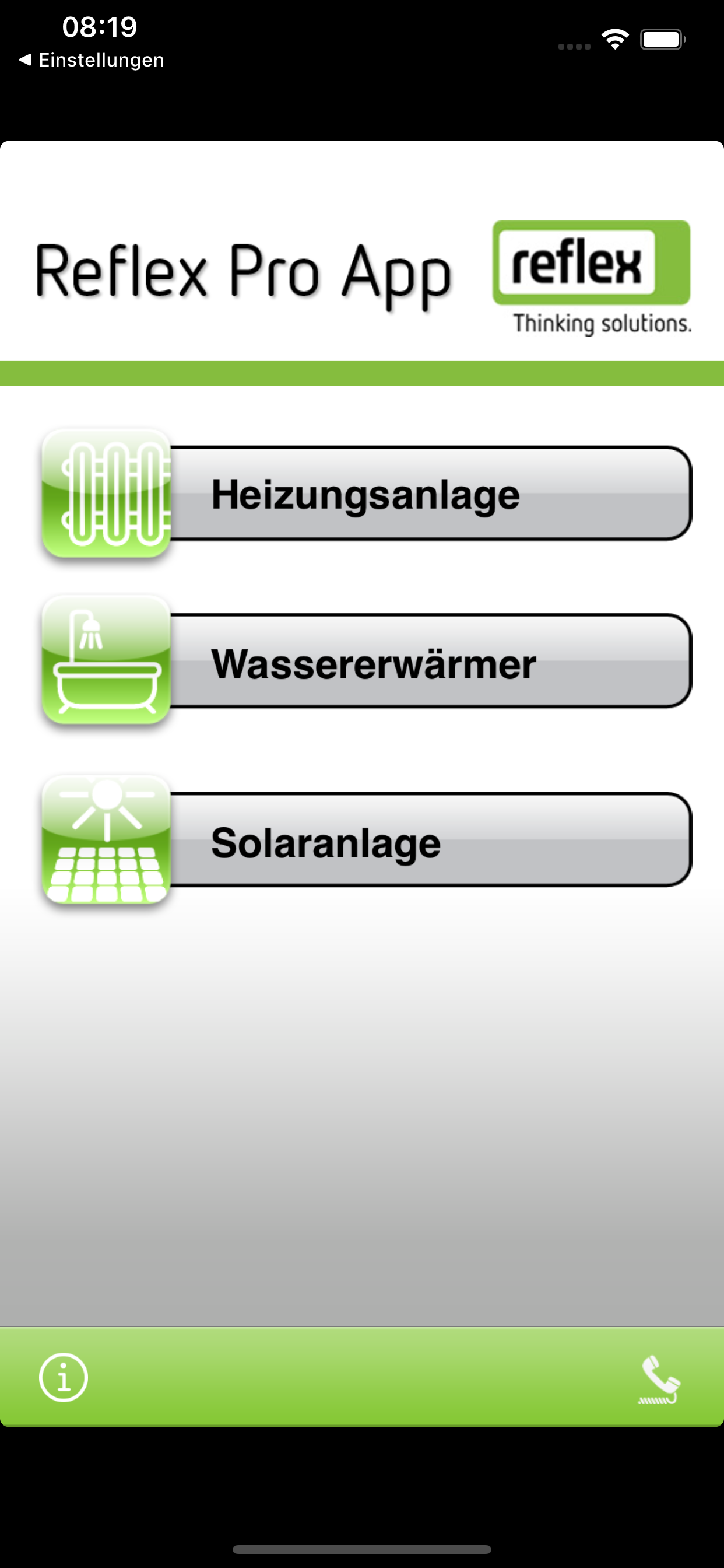
Task: Tap the back arrow next to Einstellungen
Action: point(24,60)
